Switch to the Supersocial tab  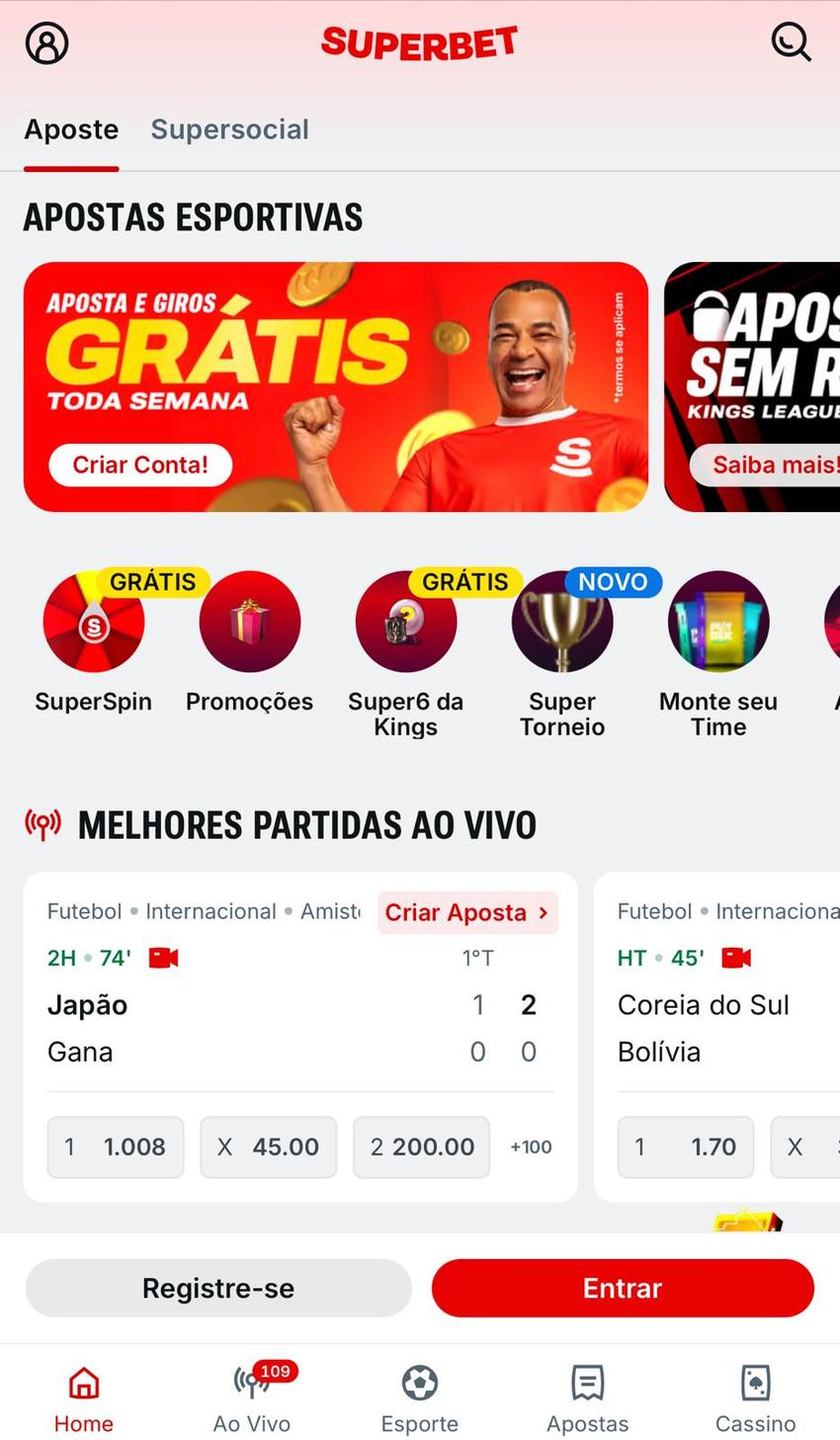229,129
